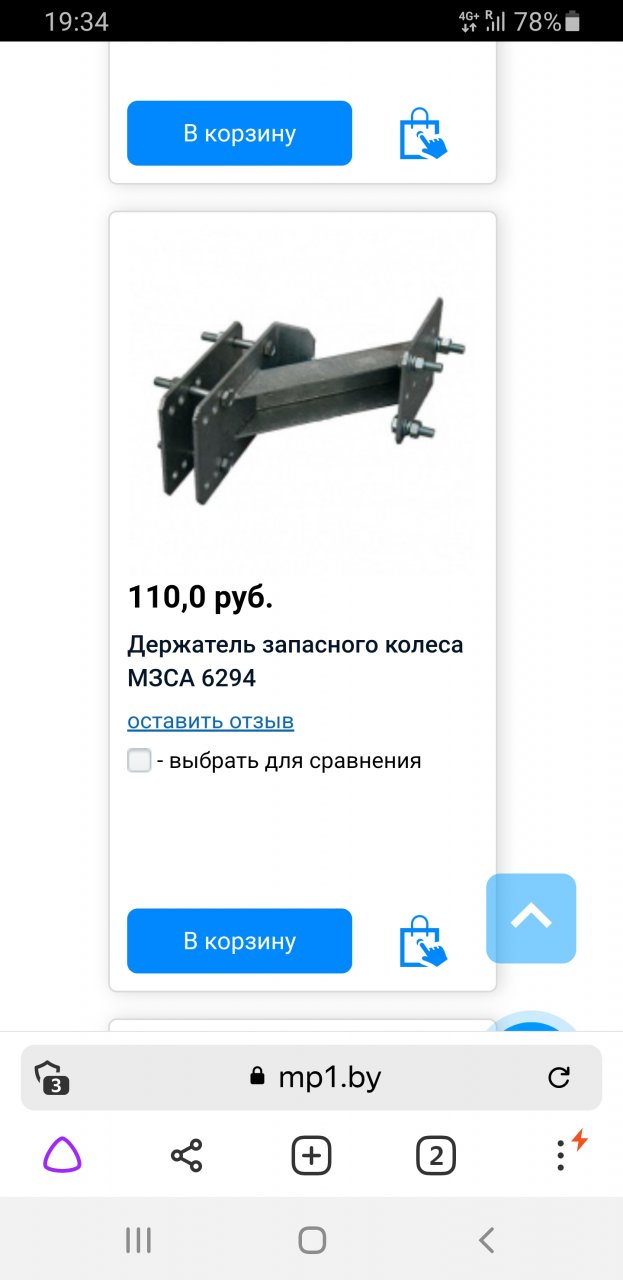Screen dimensions: 623x1280
Task: Open the browser's three-dot menu
Action: (x=561, y=1156)
